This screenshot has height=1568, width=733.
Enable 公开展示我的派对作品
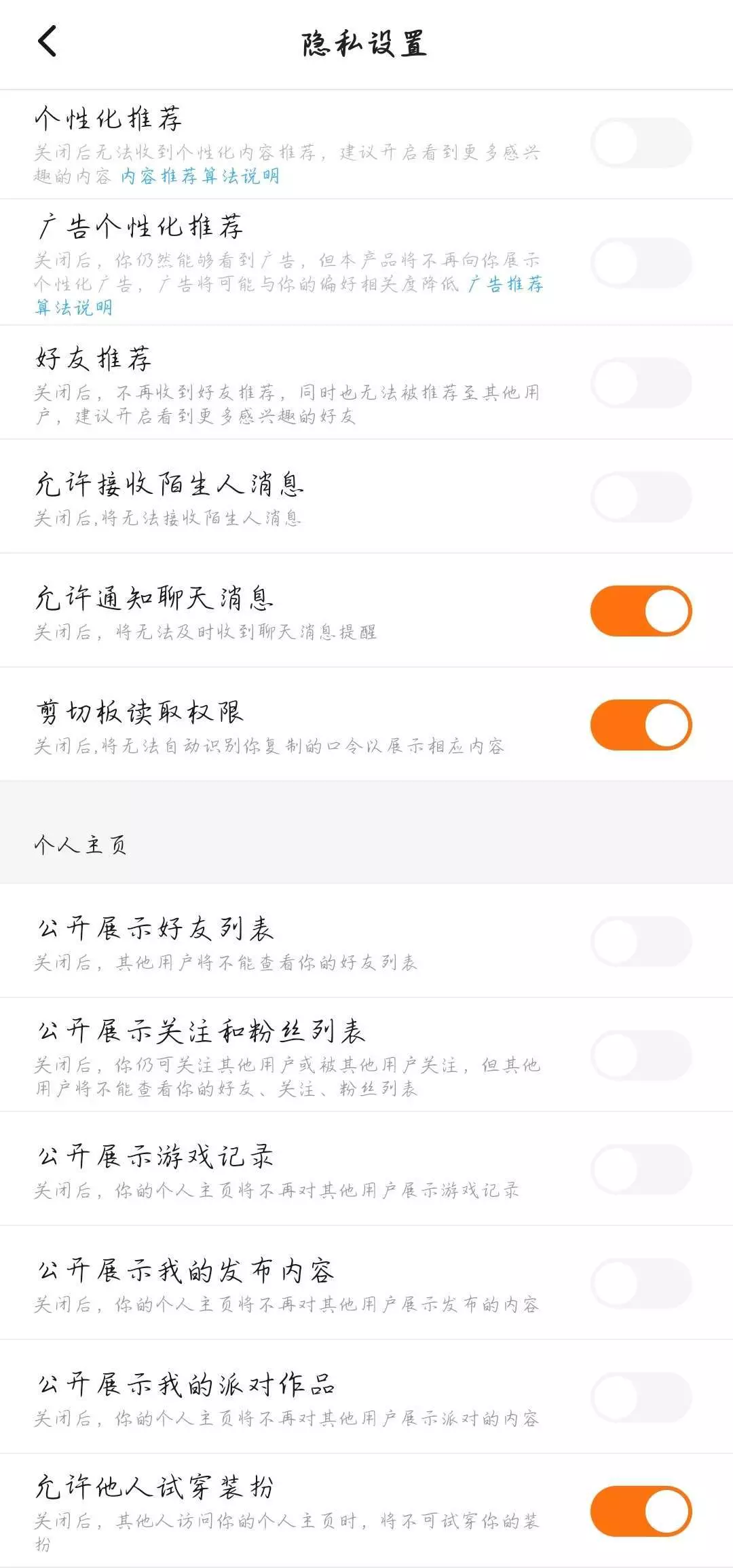641,1397
